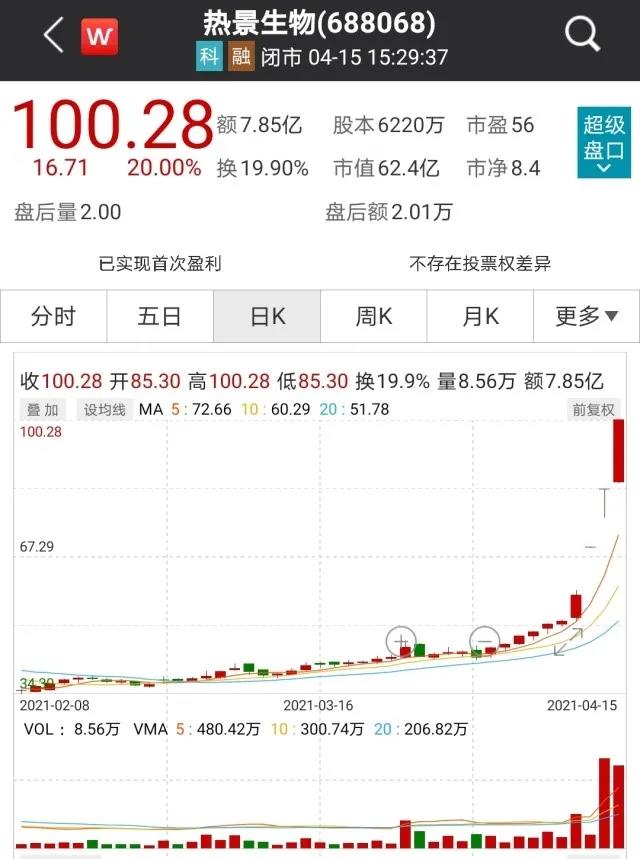Switch to the 月K chart tab
Image resolution: width=640 pixels, height=859 pixels.
[x=480, y=317]
